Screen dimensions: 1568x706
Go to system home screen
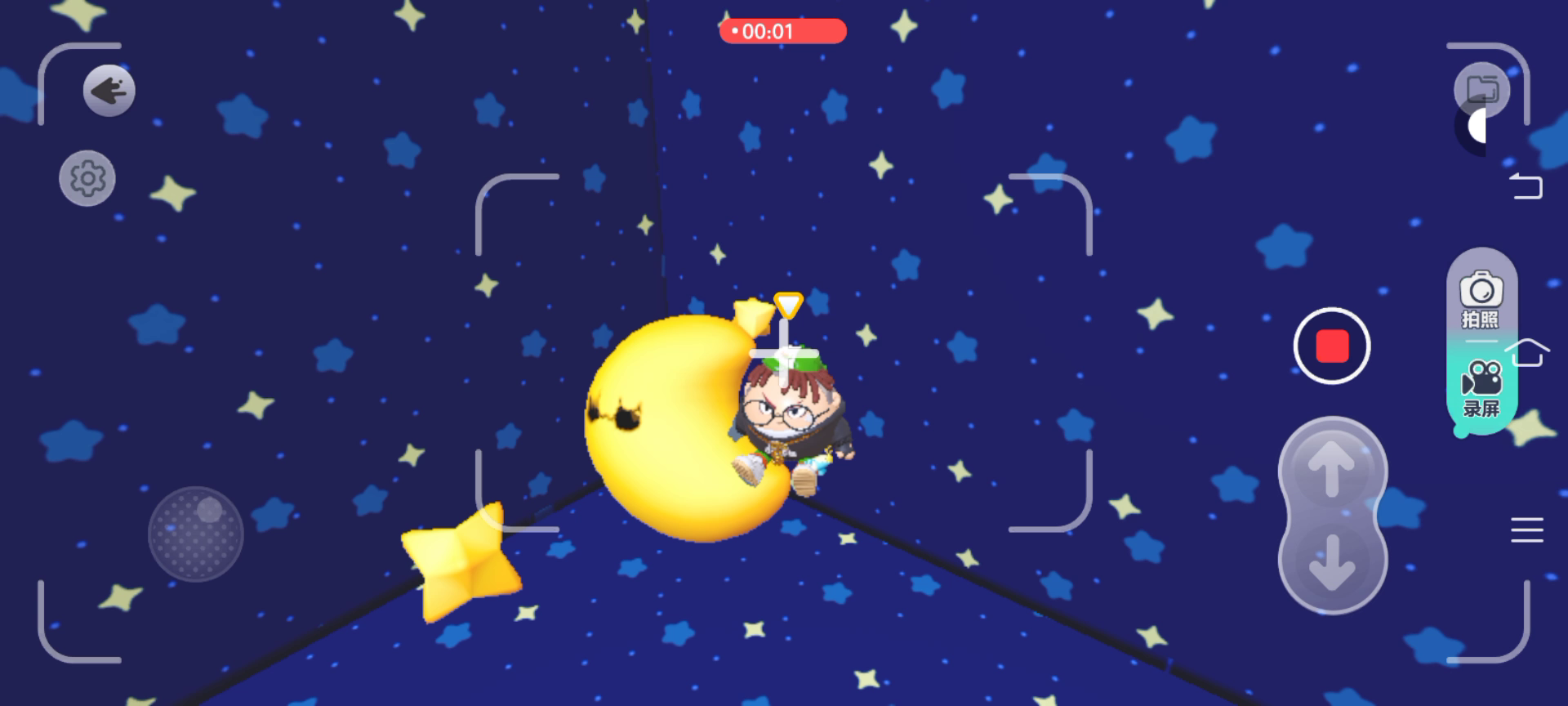coord(1526,353)
